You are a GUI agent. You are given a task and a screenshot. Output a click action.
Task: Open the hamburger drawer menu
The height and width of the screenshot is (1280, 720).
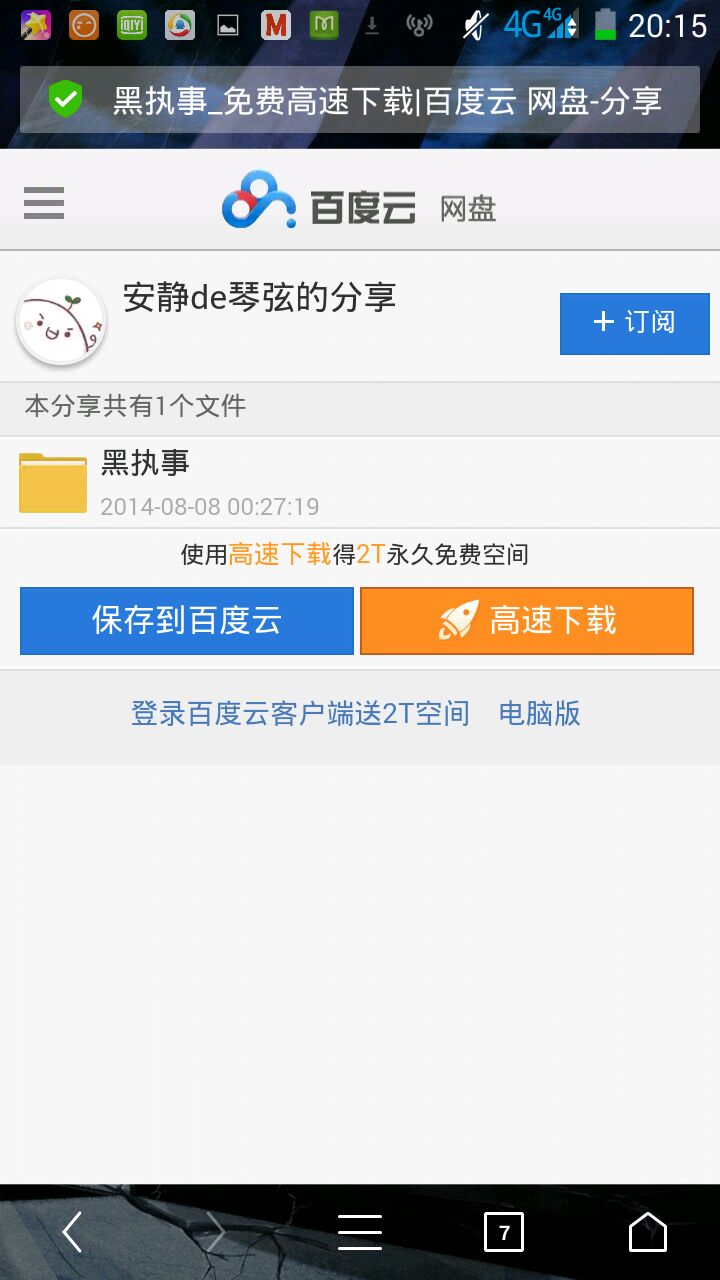pyautogui.click(x=44, y=203)
